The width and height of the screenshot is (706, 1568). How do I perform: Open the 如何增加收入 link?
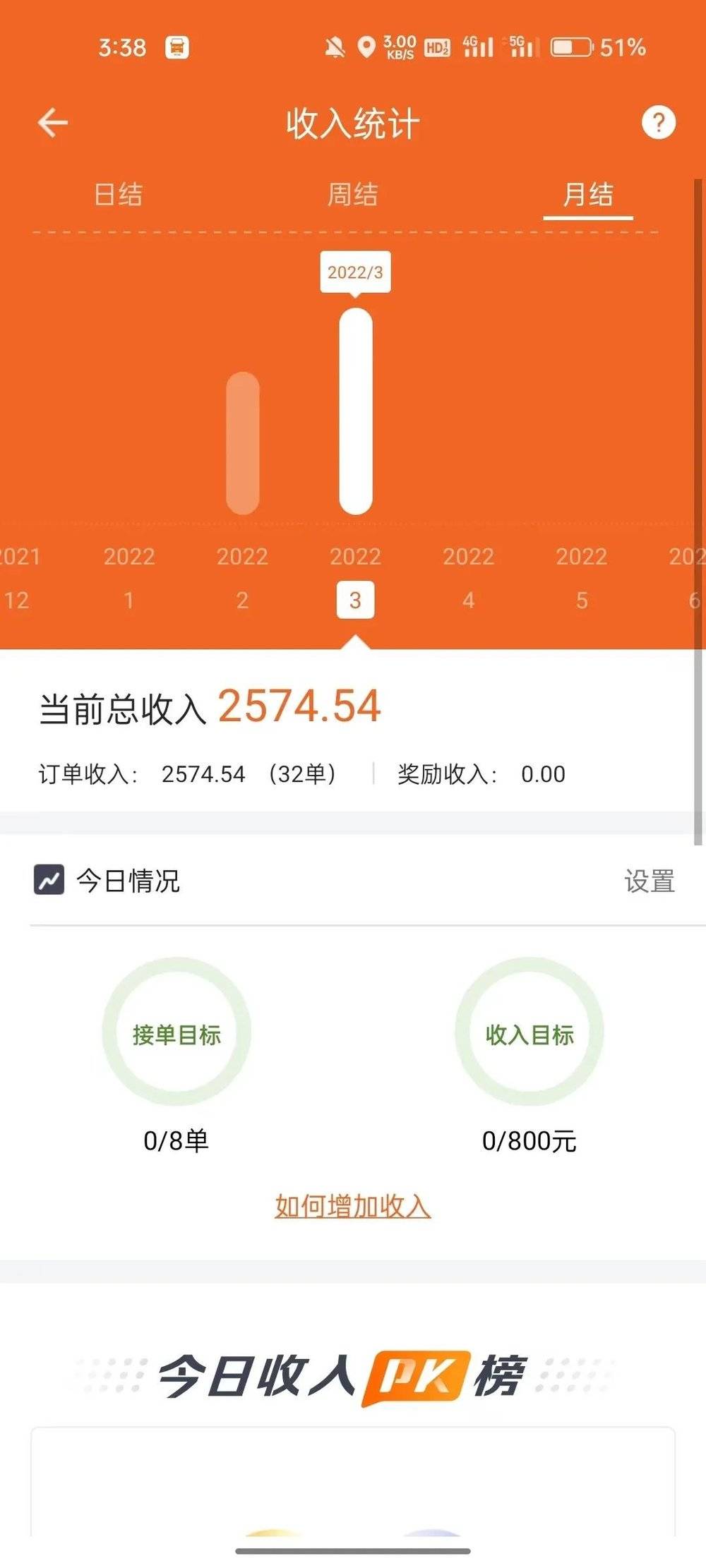pyautogui.click(x=352, y=1206)
